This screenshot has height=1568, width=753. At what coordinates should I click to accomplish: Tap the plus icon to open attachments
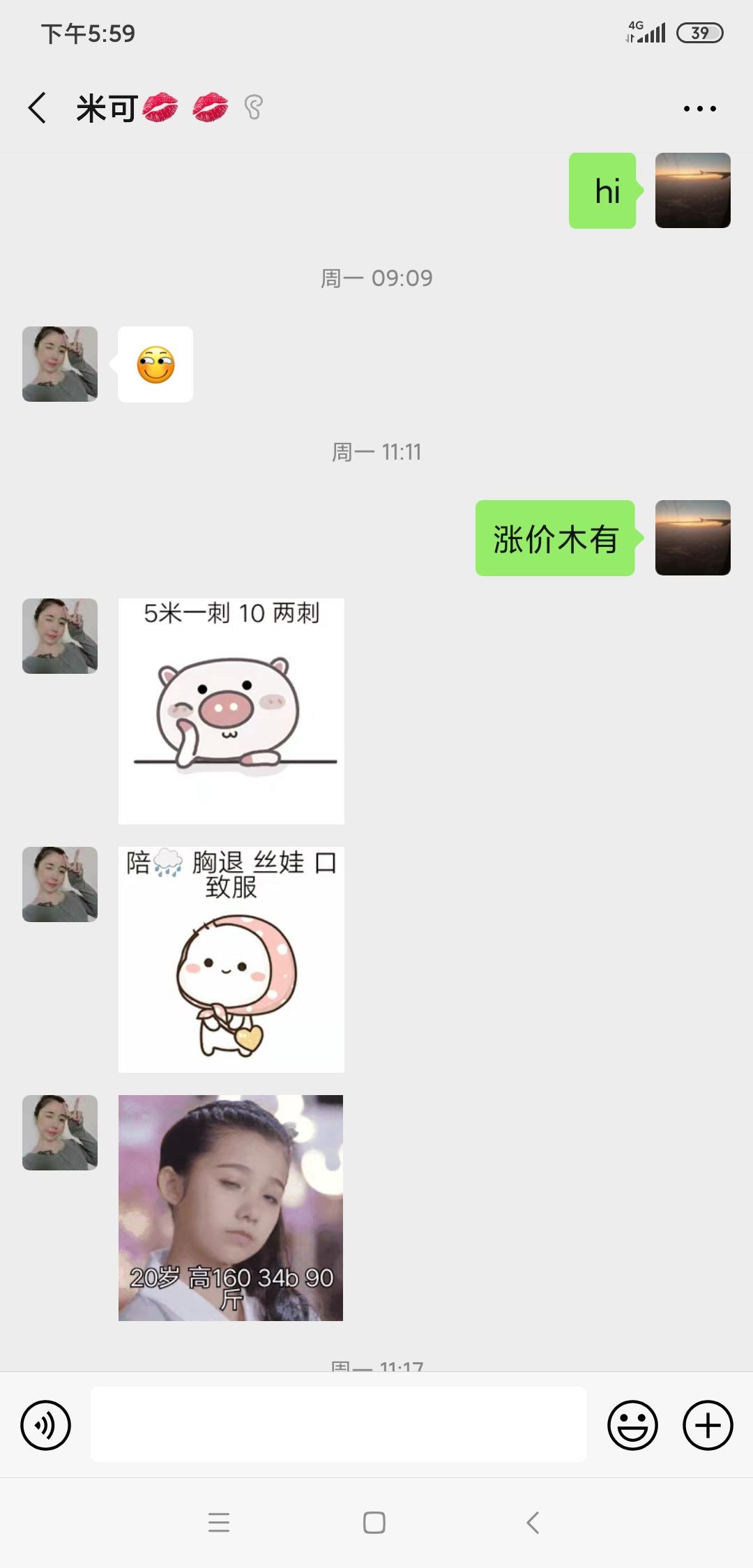pos(706,1424)
